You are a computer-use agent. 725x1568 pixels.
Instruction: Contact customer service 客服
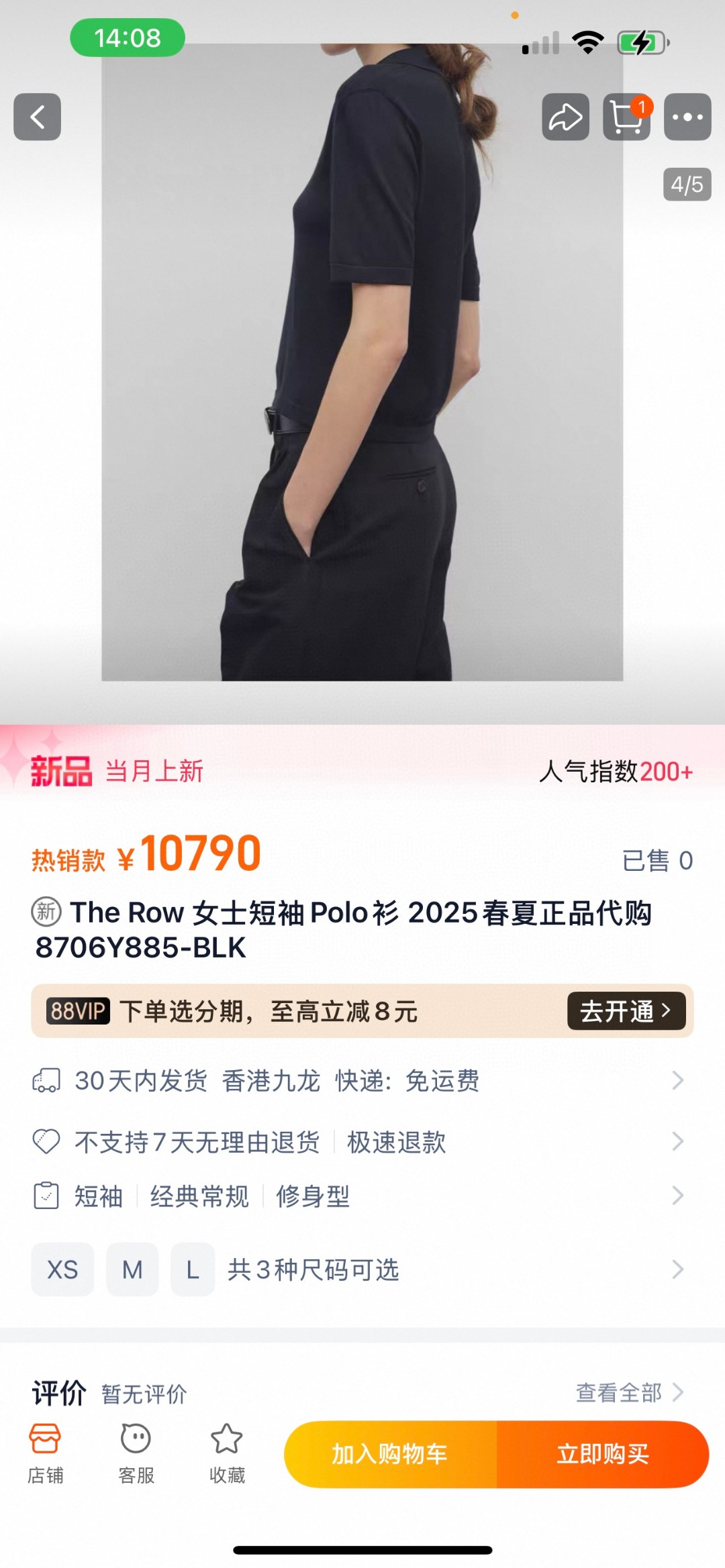[136, 1453]
